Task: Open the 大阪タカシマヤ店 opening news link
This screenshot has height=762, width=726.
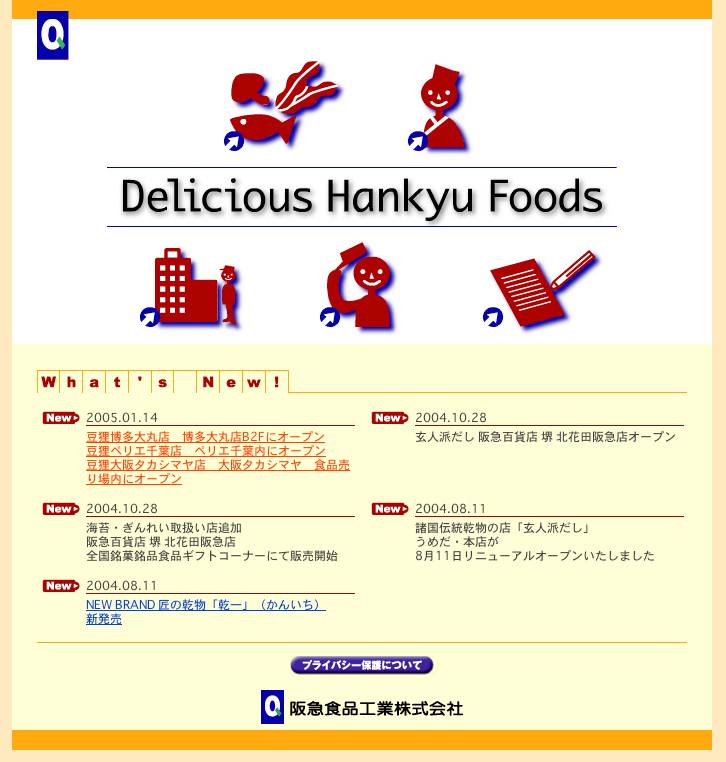Action: click(x=217, y=465)
